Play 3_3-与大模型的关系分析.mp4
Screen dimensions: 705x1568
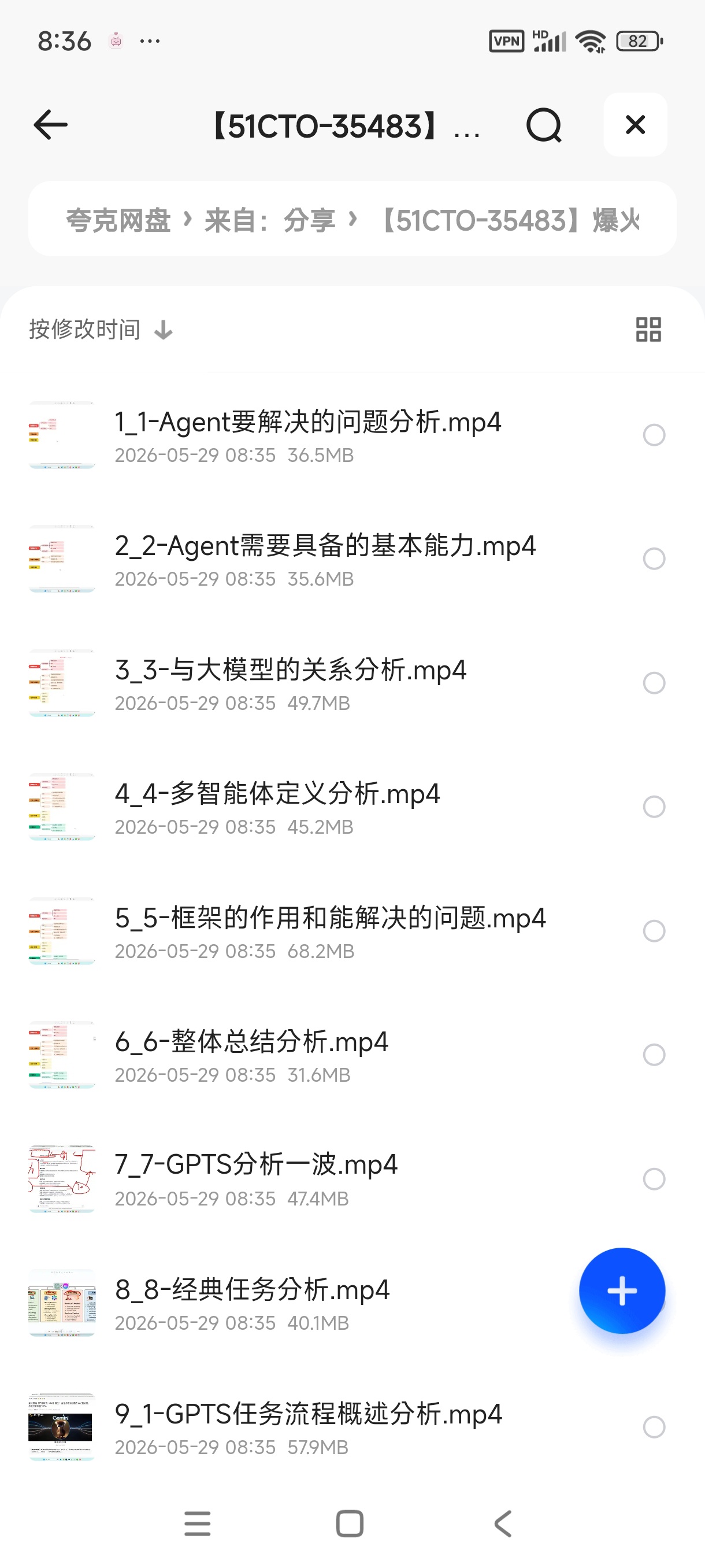click(291, 683)
